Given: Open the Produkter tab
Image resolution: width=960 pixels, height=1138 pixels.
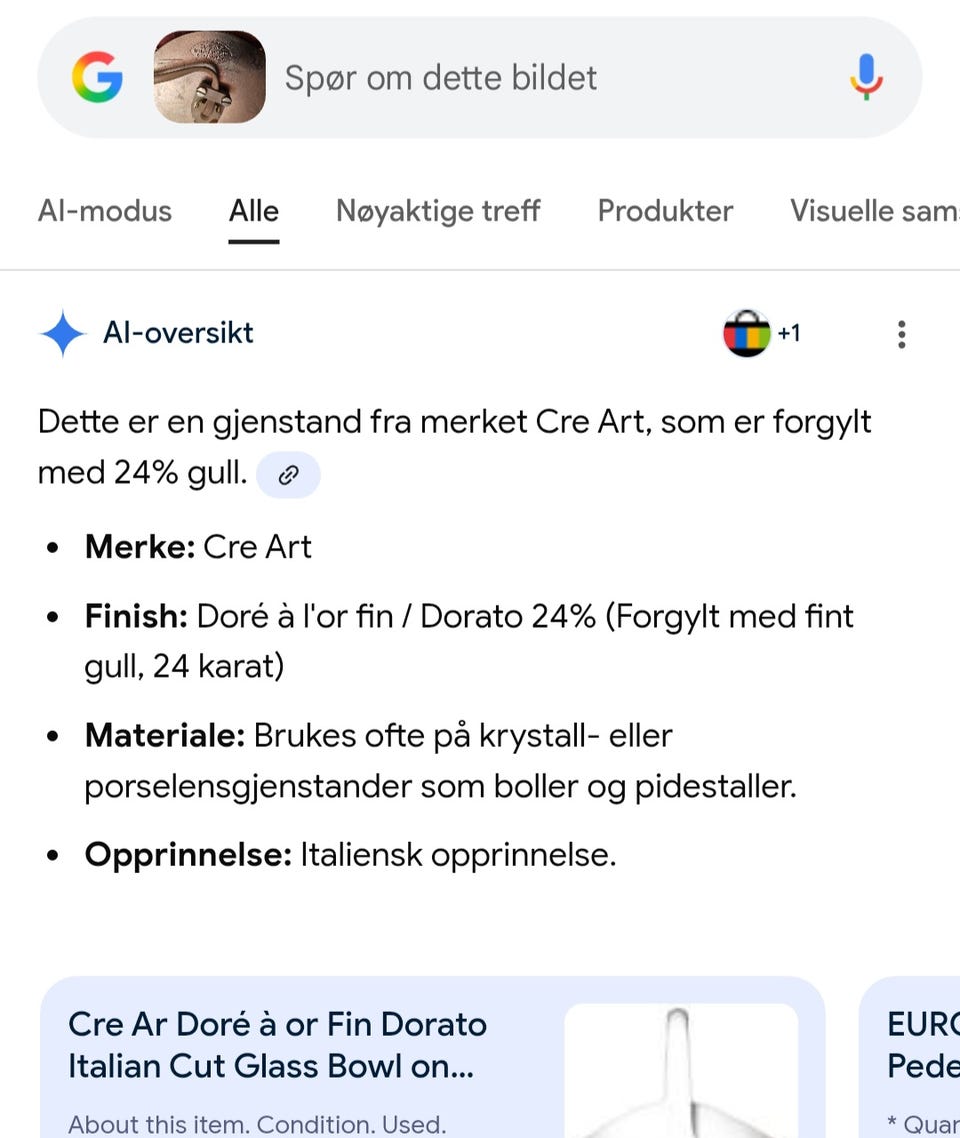Looking at the screenshot, I should click(x=665, y=211).
